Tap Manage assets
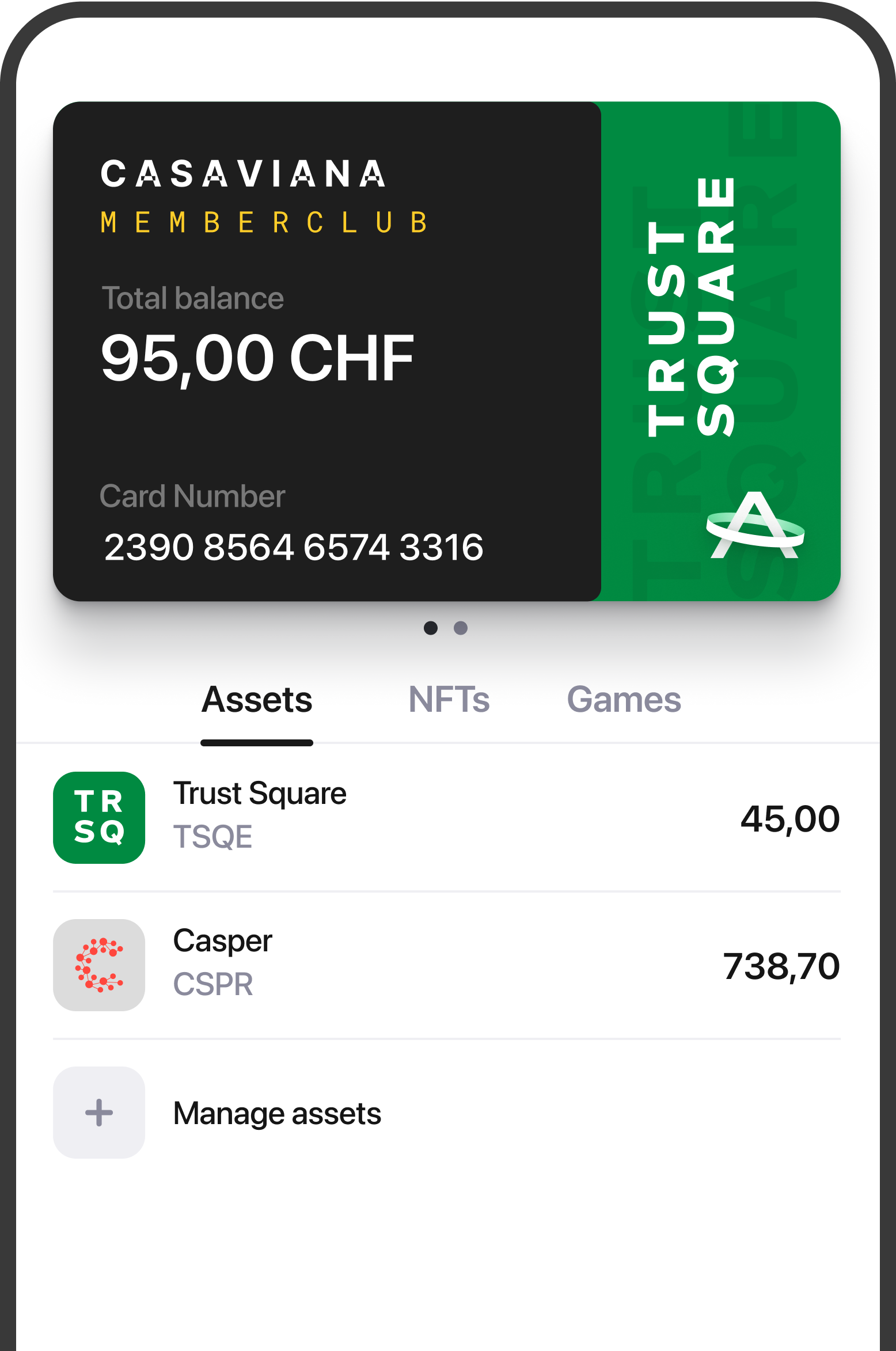896x1351 pixels. point(276,1113)
